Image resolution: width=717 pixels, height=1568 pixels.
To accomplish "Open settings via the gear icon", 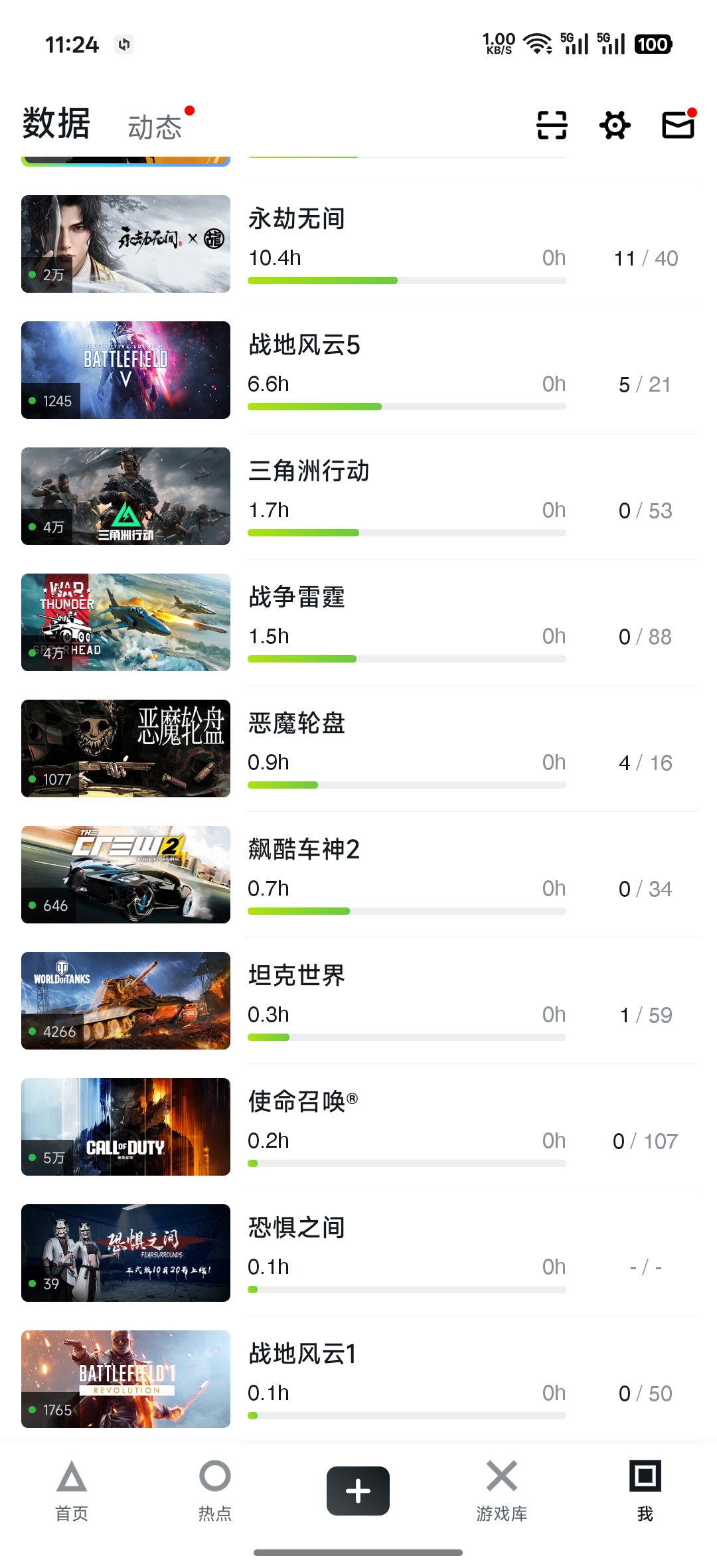I will point(615,125).
